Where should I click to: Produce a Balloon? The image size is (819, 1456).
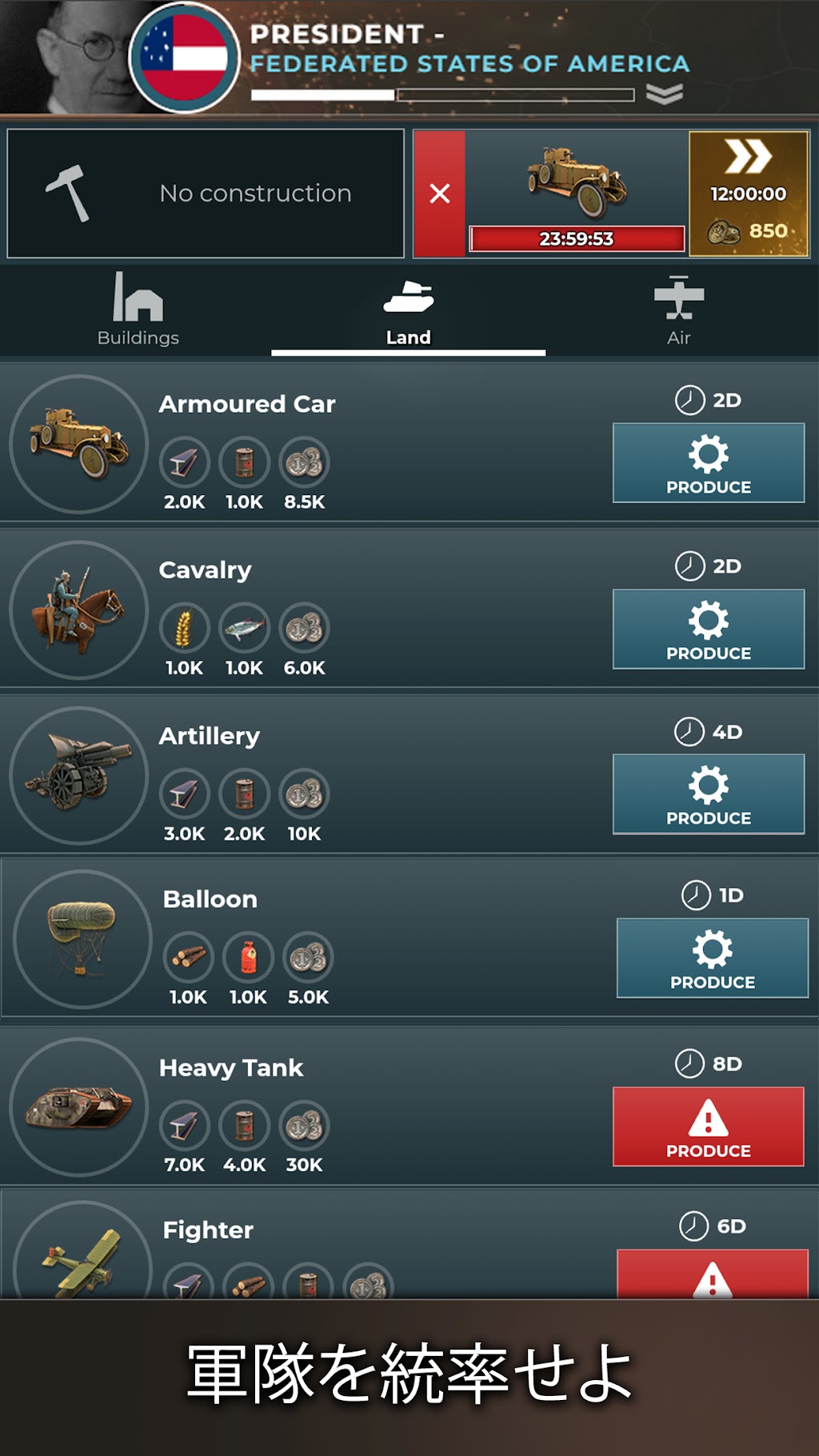click(x=713, y=958)
